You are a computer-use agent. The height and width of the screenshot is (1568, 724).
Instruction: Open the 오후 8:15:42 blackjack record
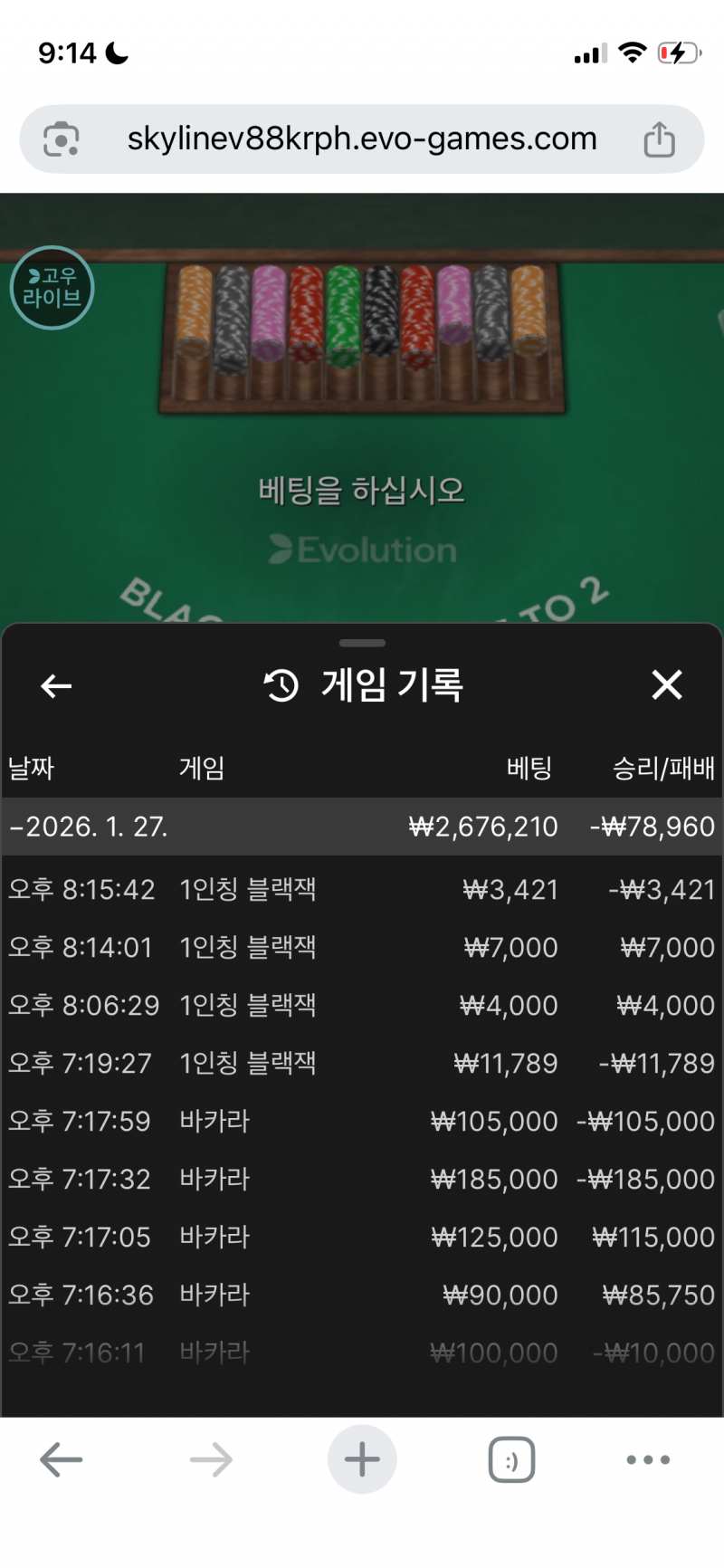pyautogui.click(x=362, y=889)
